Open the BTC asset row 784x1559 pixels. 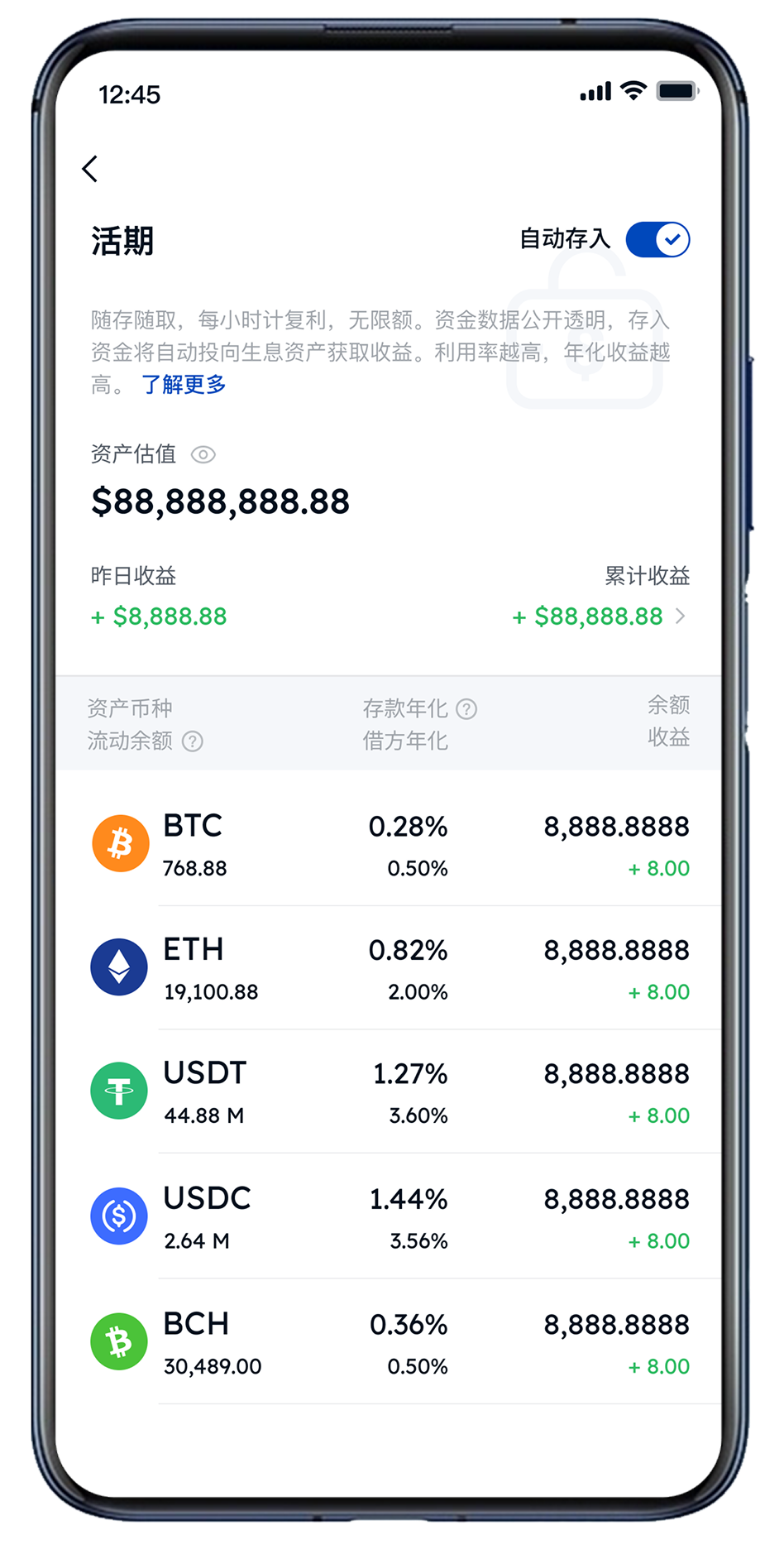(x=389, y=845)
